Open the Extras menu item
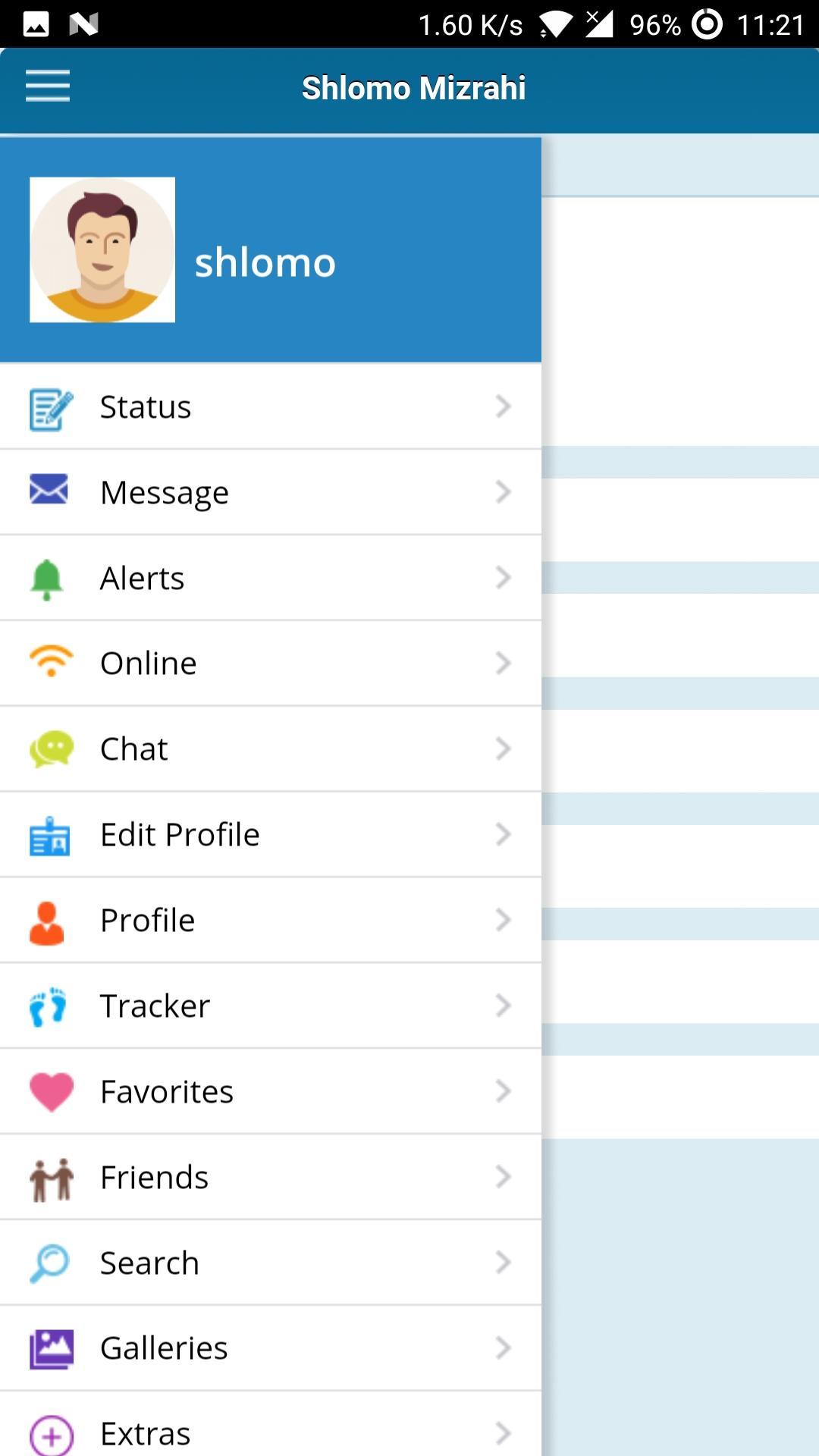Viewport: 819px width, 1456px height. 270,1432
